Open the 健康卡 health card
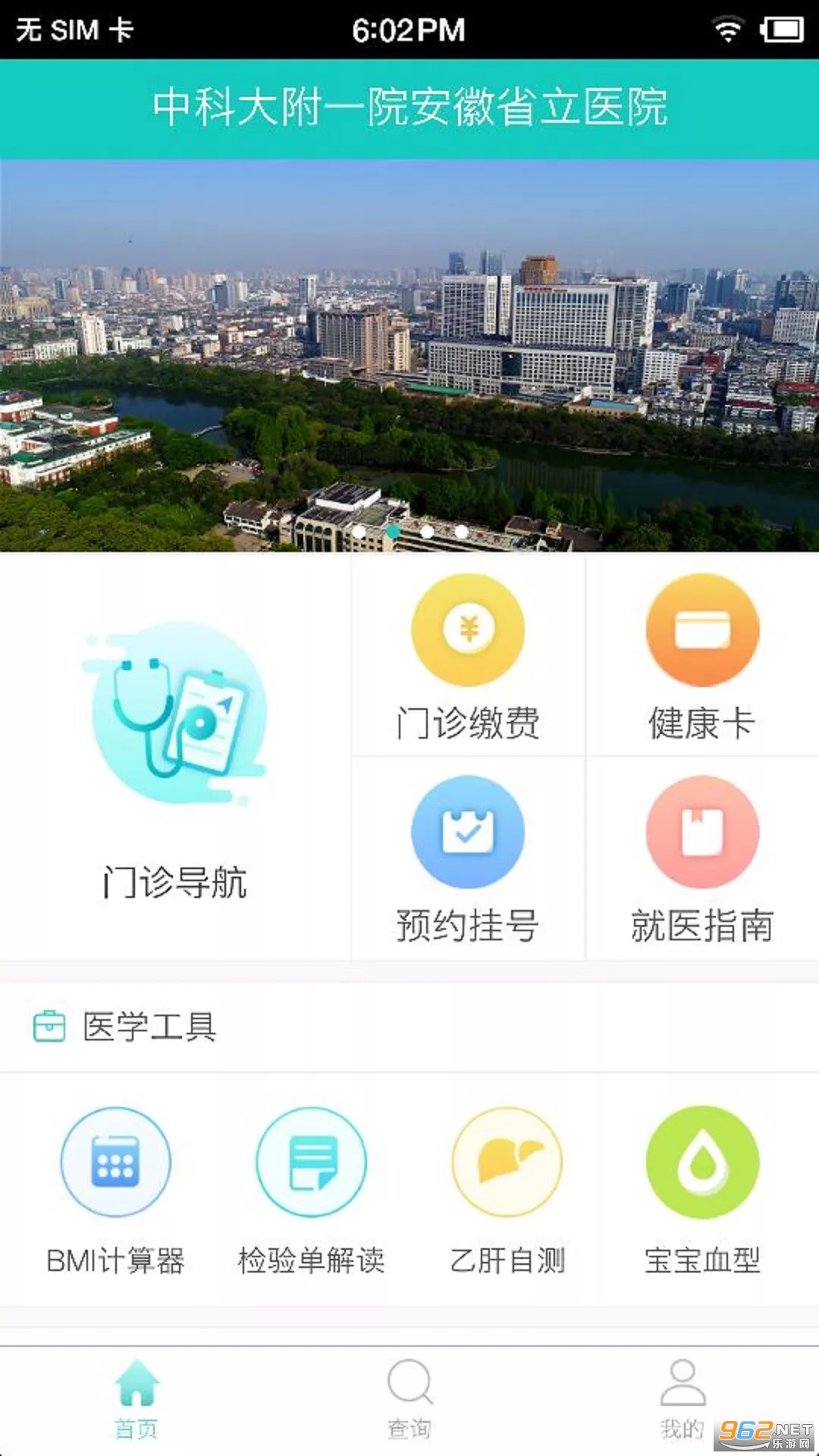Viewport: 819px width, 1456px height. (702, 657)
